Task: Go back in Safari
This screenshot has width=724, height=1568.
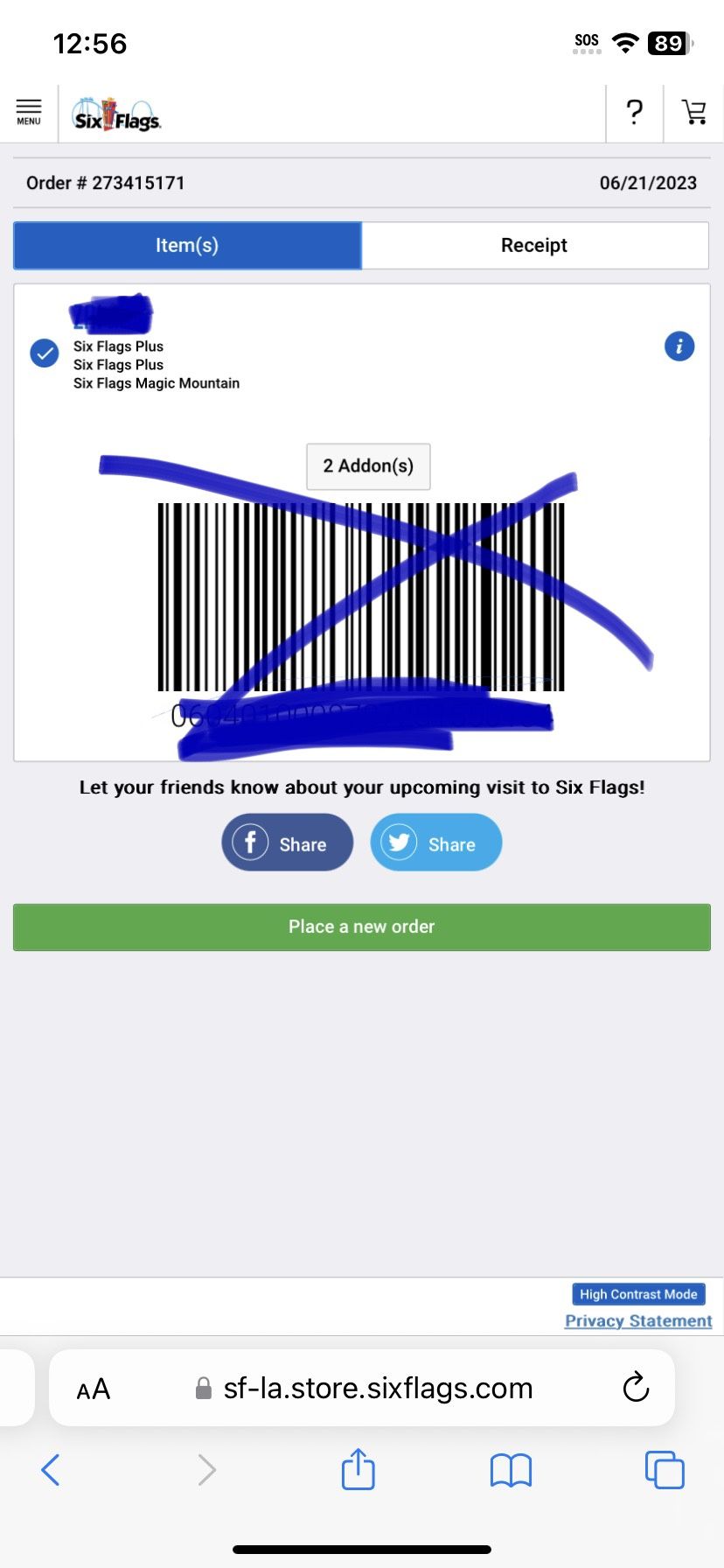Action: 51,1470
